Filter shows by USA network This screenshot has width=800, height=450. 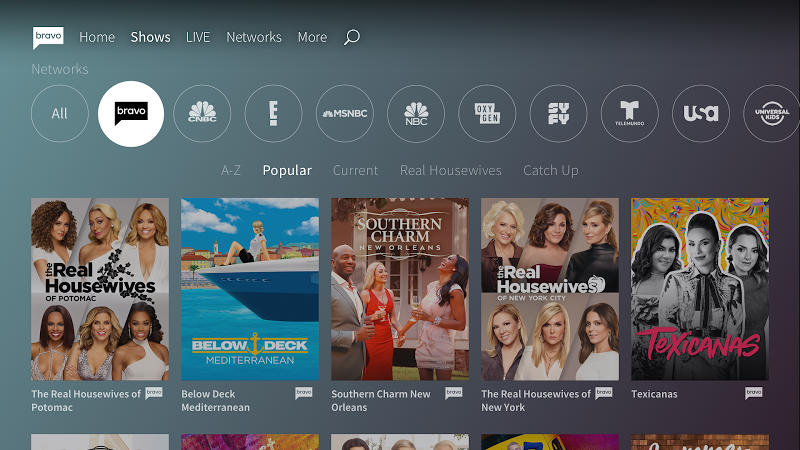coord(701,113)
